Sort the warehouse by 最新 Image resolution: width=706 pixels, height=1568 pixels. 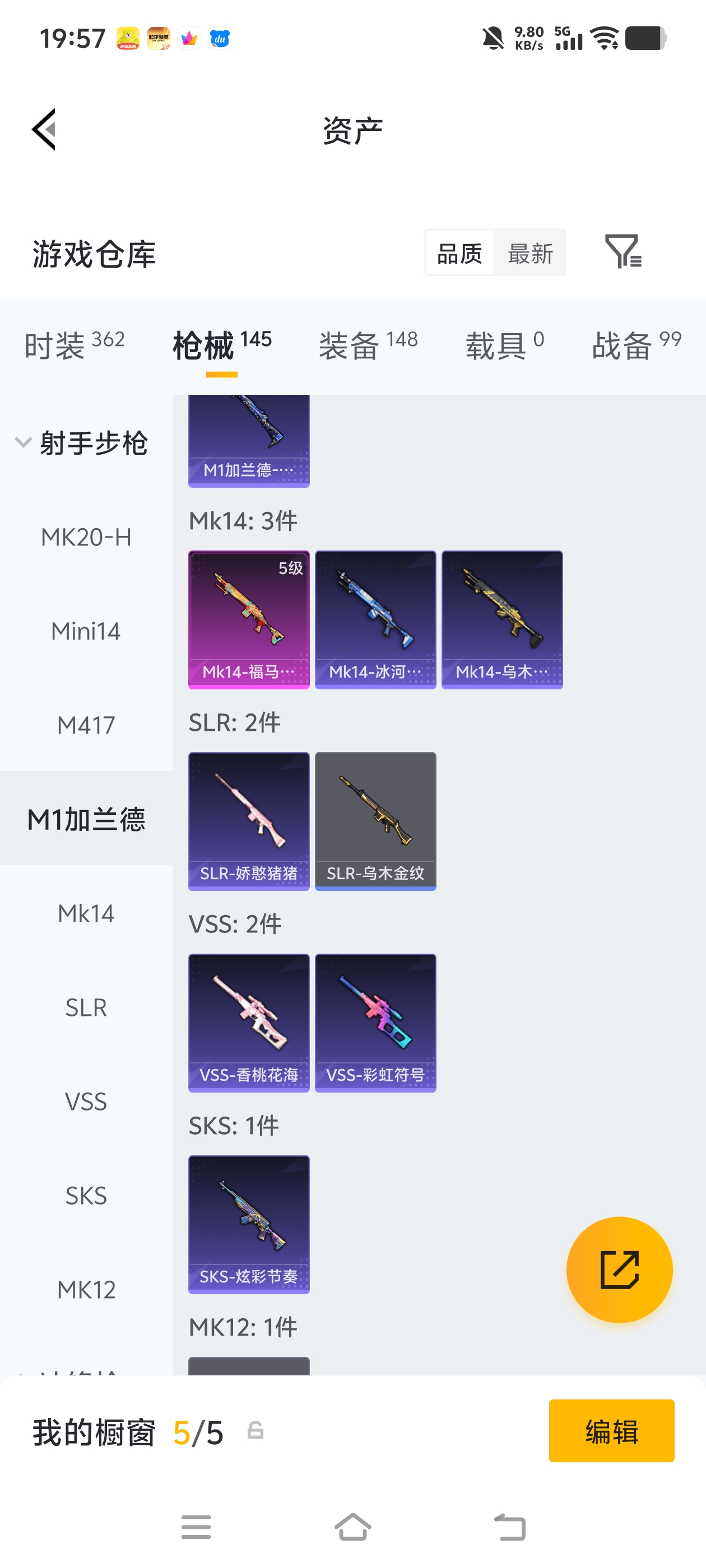[529, 253]
